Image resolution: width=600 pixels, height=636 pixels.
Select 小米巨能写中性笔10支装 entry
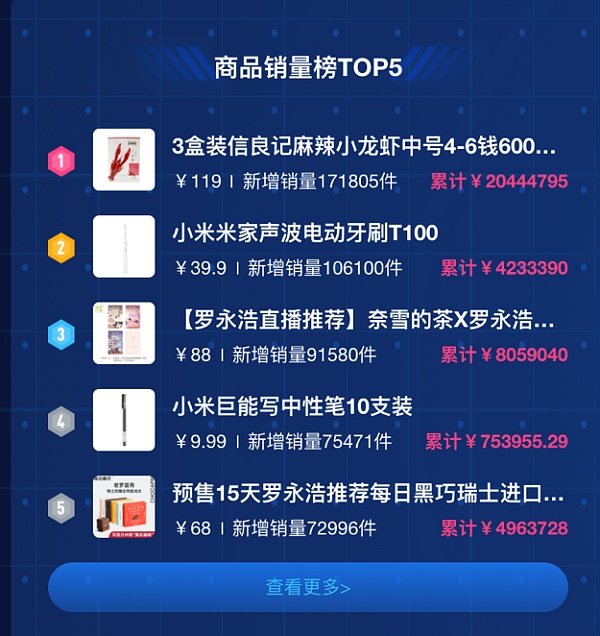[x=292, y=407]
